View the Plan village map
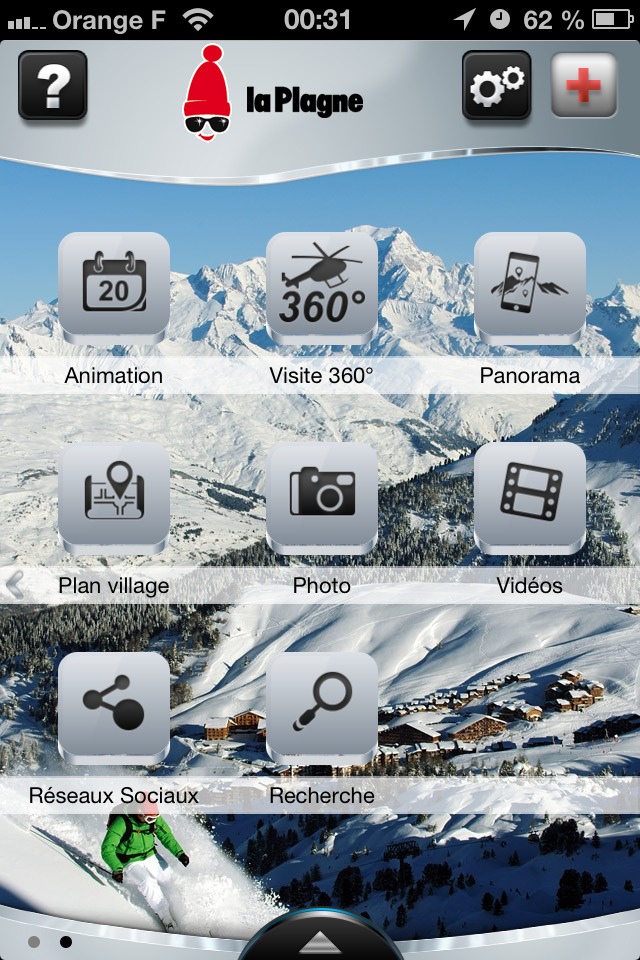 tap(113, 498)
